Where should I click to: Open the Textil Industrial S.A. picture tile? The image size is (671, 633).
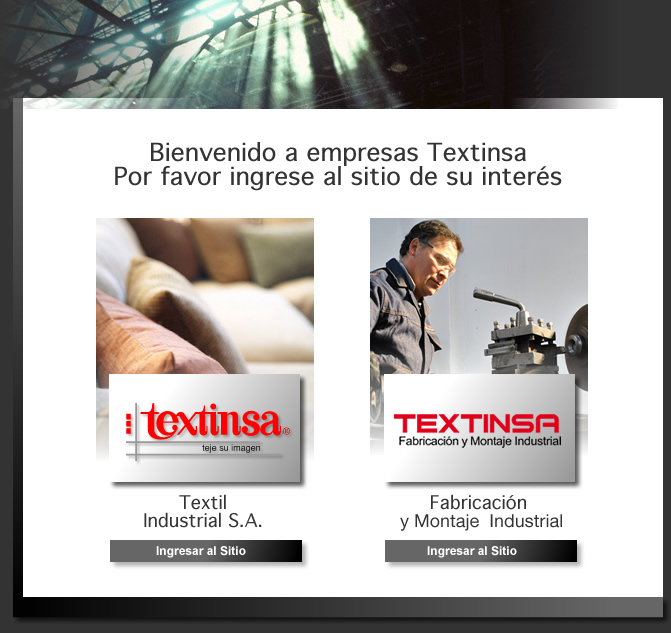pyautogui.click(x=205, y=340)
